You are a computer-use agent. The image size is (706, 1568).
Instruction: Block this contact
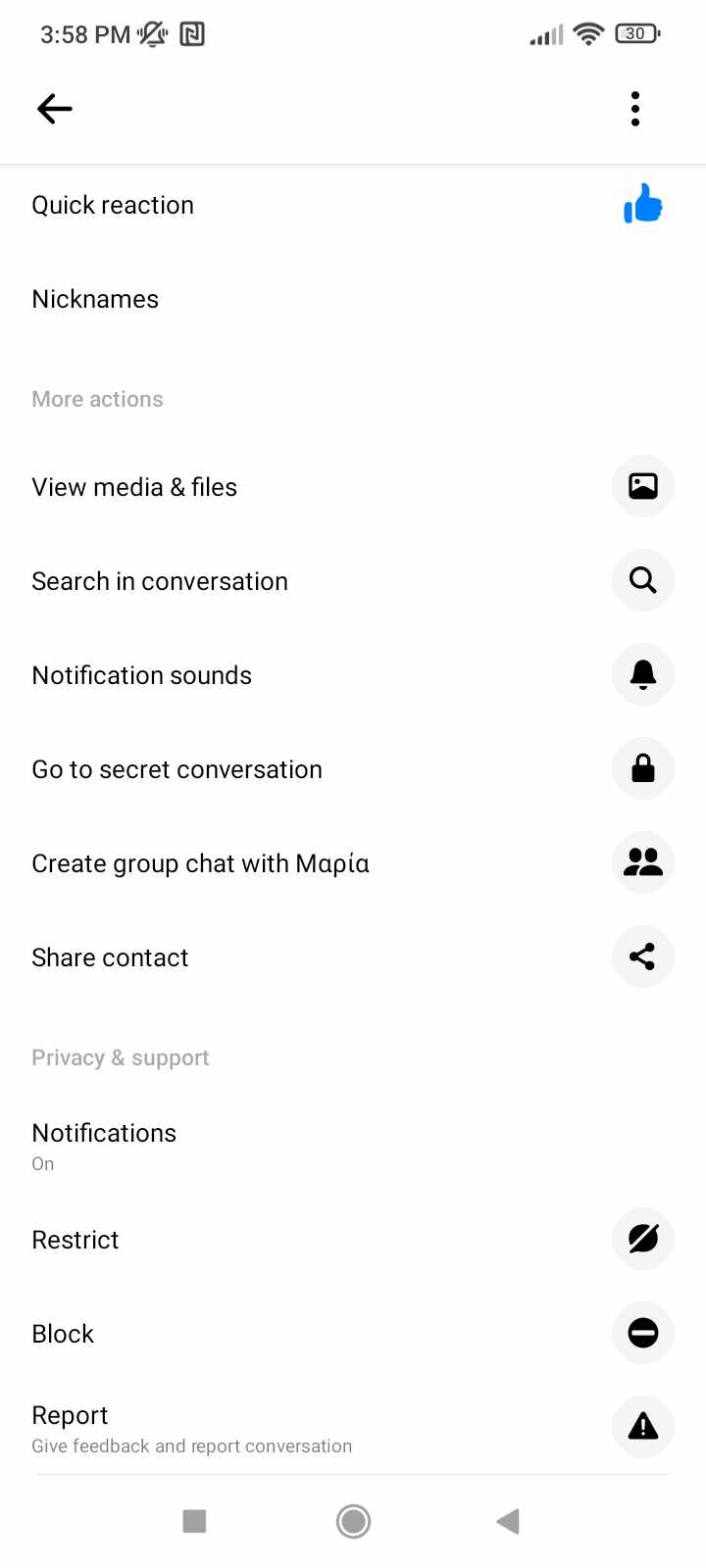pos(353,1334)
